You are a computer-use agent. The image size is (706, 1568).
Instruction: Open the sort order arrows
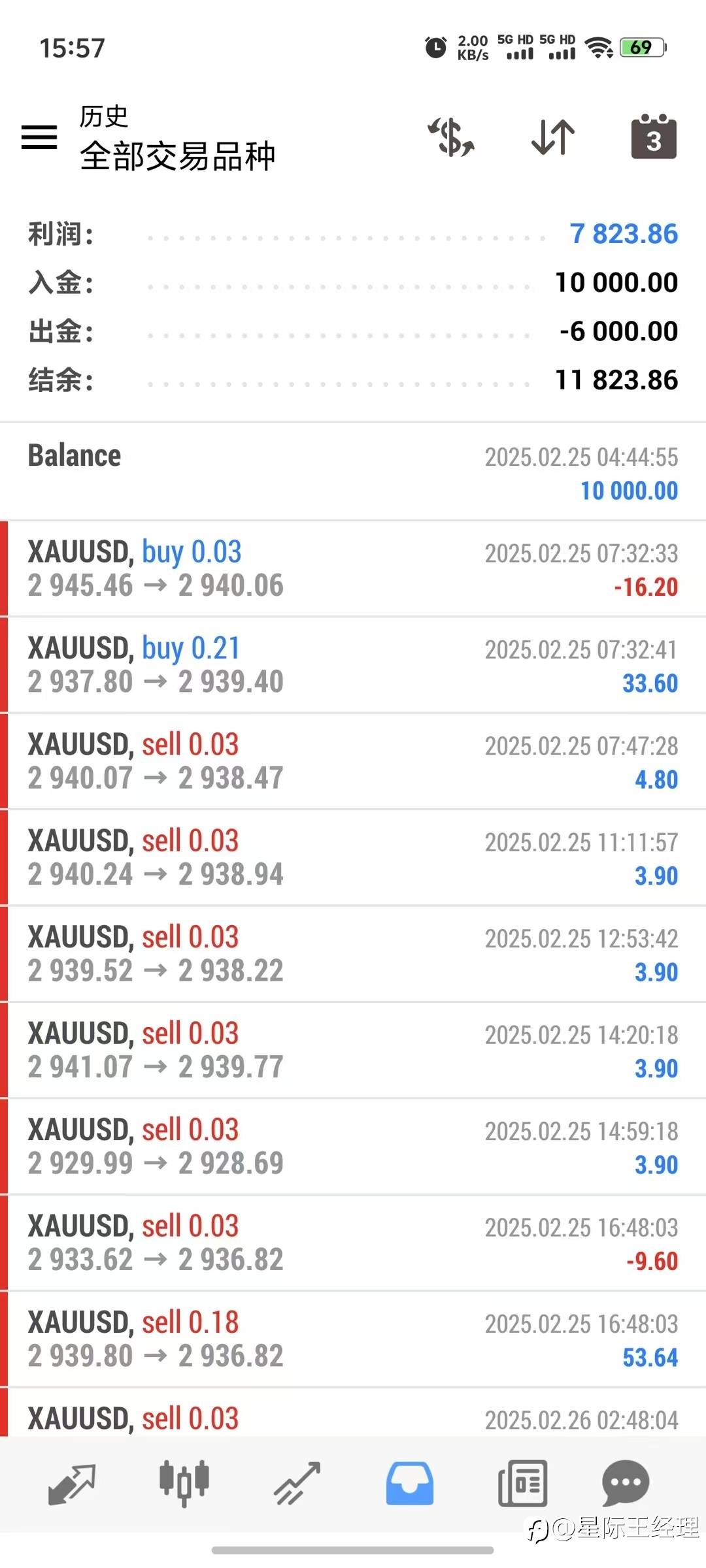553,137
